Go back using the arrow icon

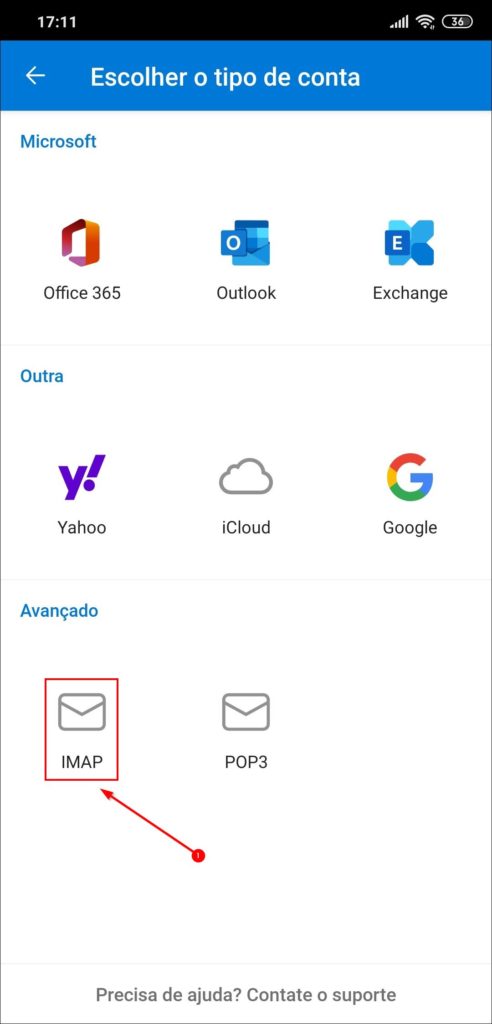pyautogui.click(x=35, y=76)
